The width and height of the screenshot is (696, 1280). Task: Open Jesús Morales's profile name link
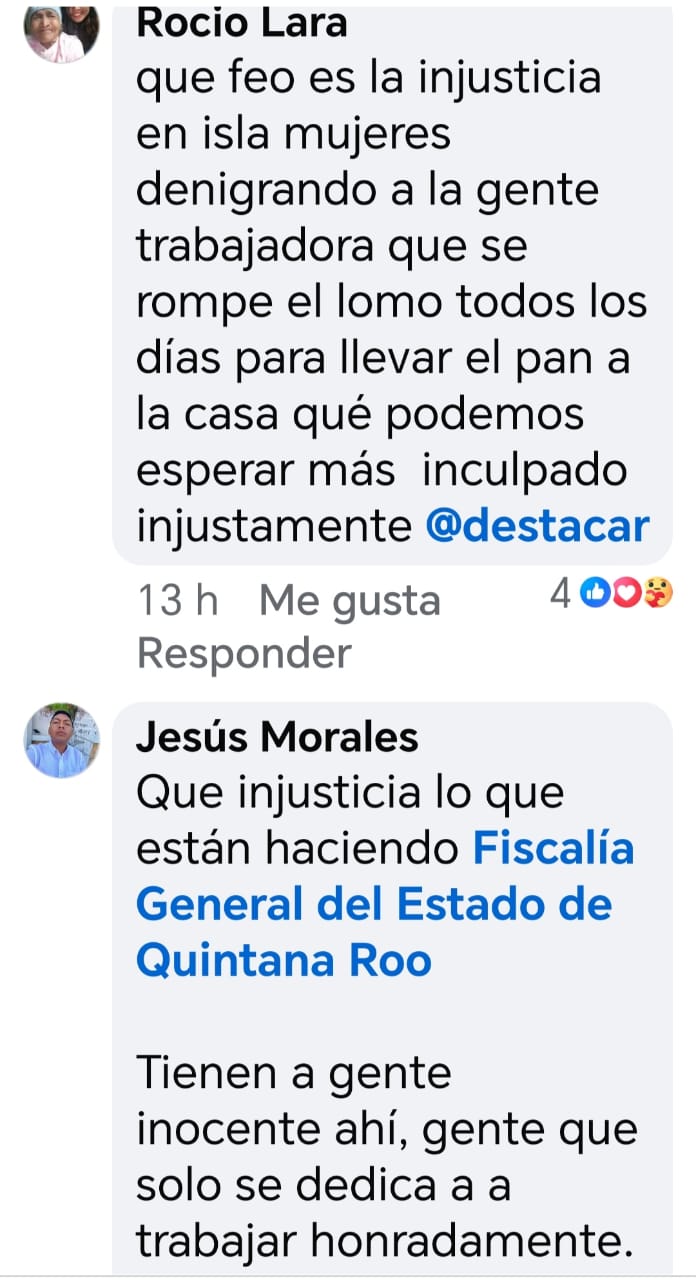277,737
